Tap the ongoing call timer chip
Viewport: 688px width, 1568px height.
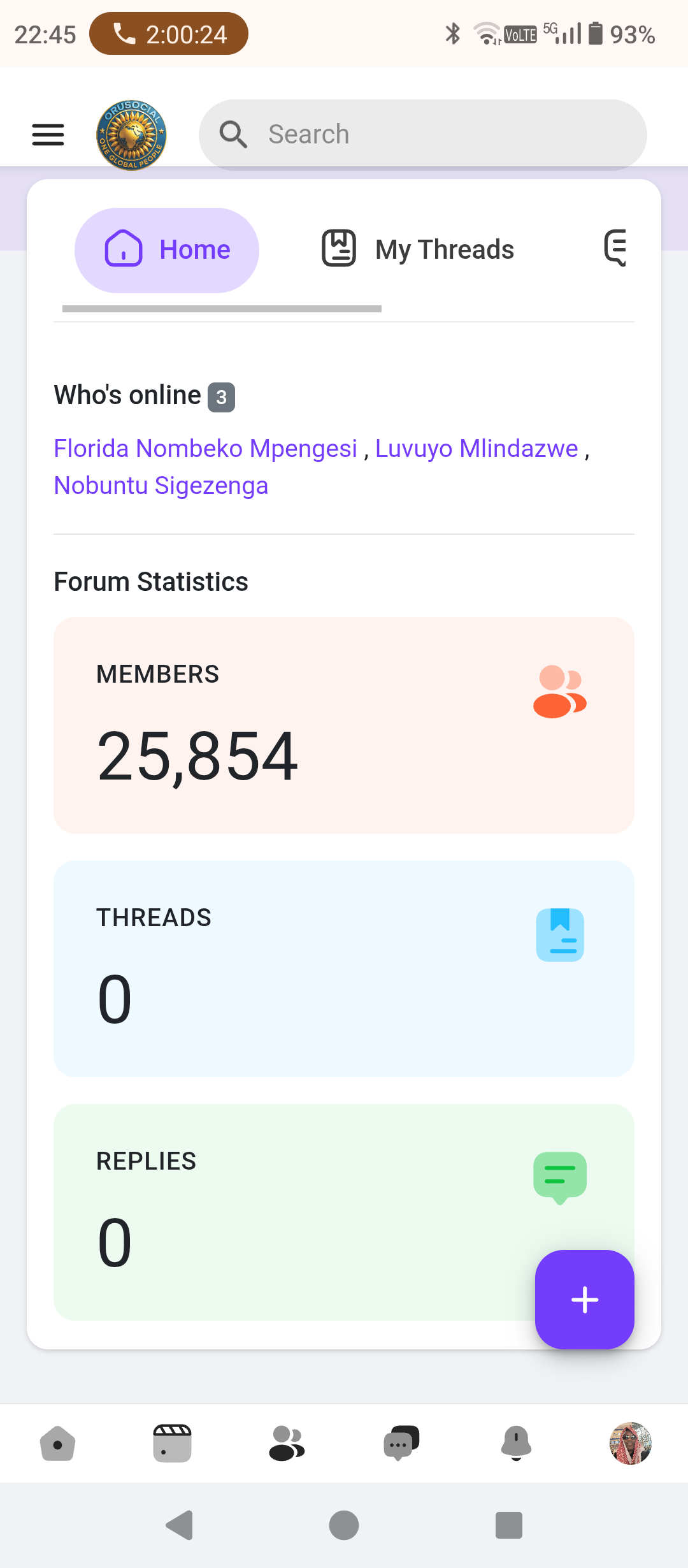tap(169, 34)
